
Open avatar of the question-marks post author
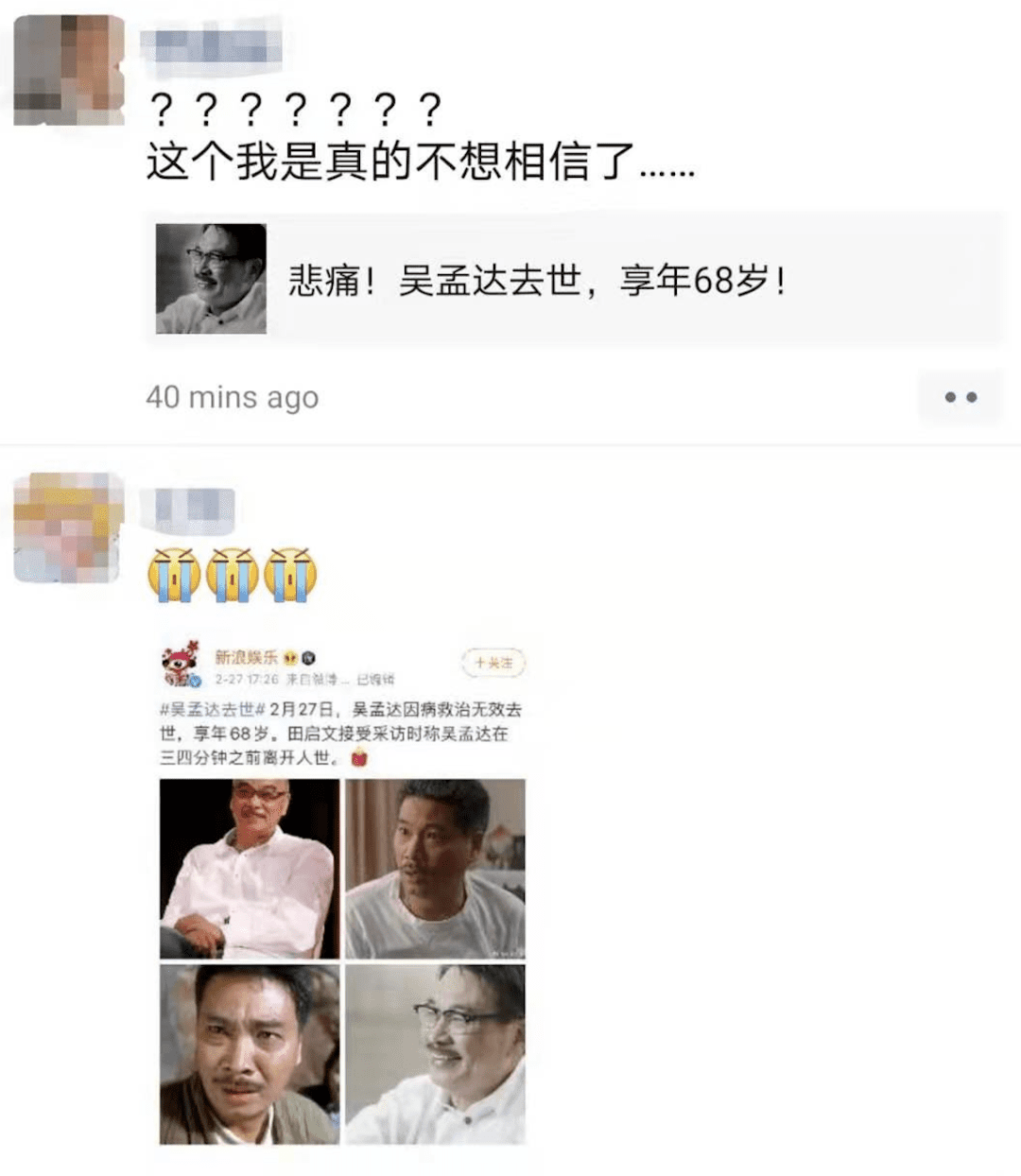click(x=69, y=70)
